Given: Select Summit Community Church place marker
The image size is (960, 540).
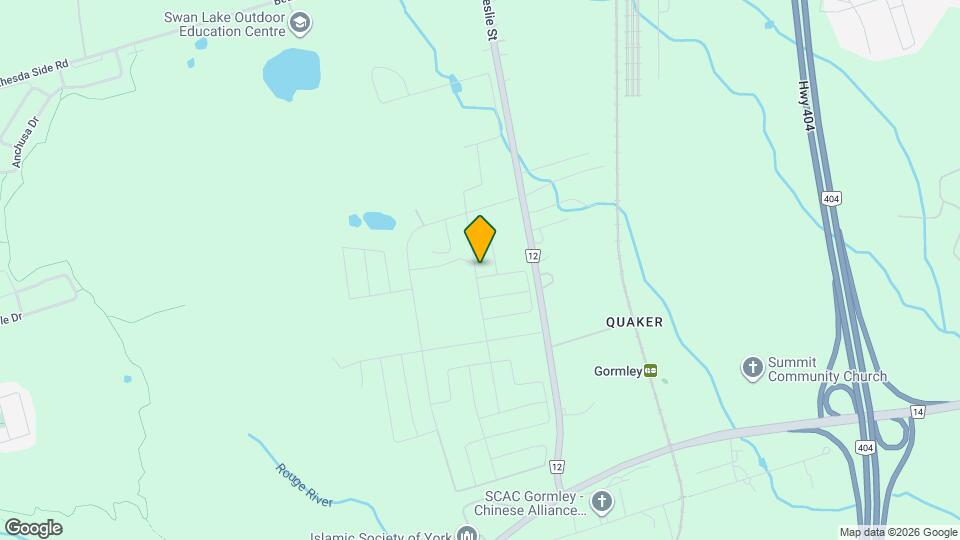Looking at the screenshot, I should [x=752, y=368].
